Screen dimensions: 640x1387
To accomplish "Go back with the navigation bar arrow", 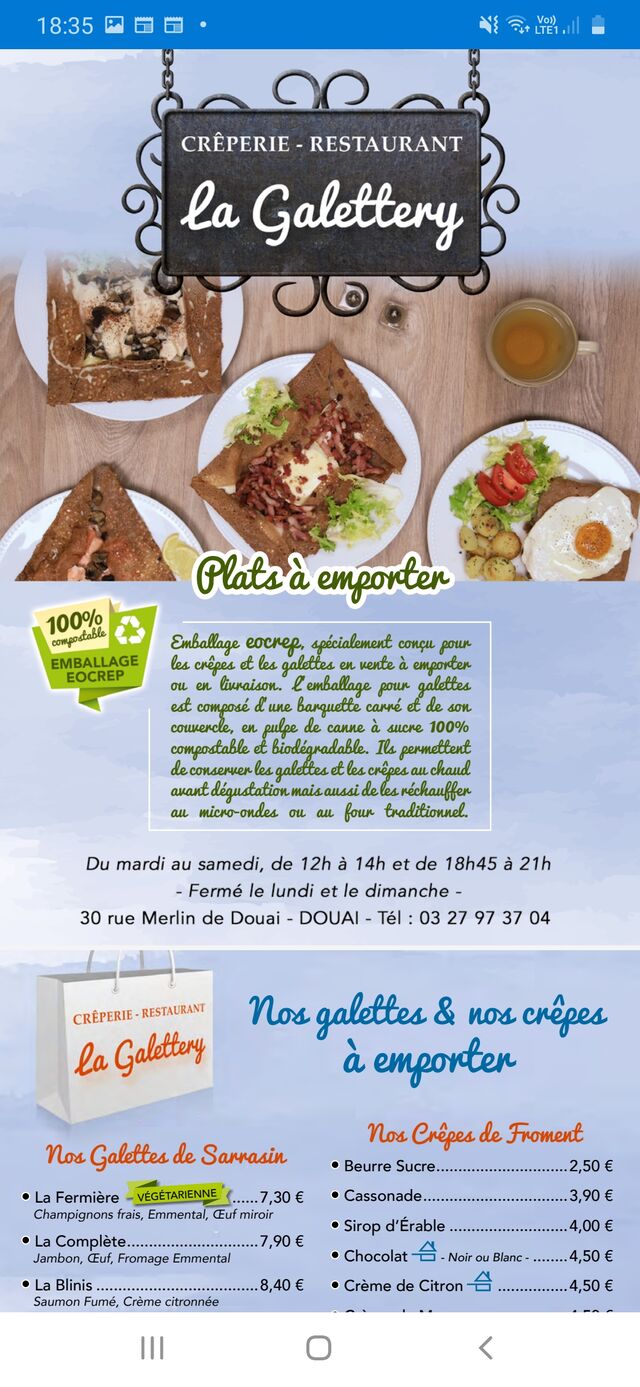I will point(485,1347).
